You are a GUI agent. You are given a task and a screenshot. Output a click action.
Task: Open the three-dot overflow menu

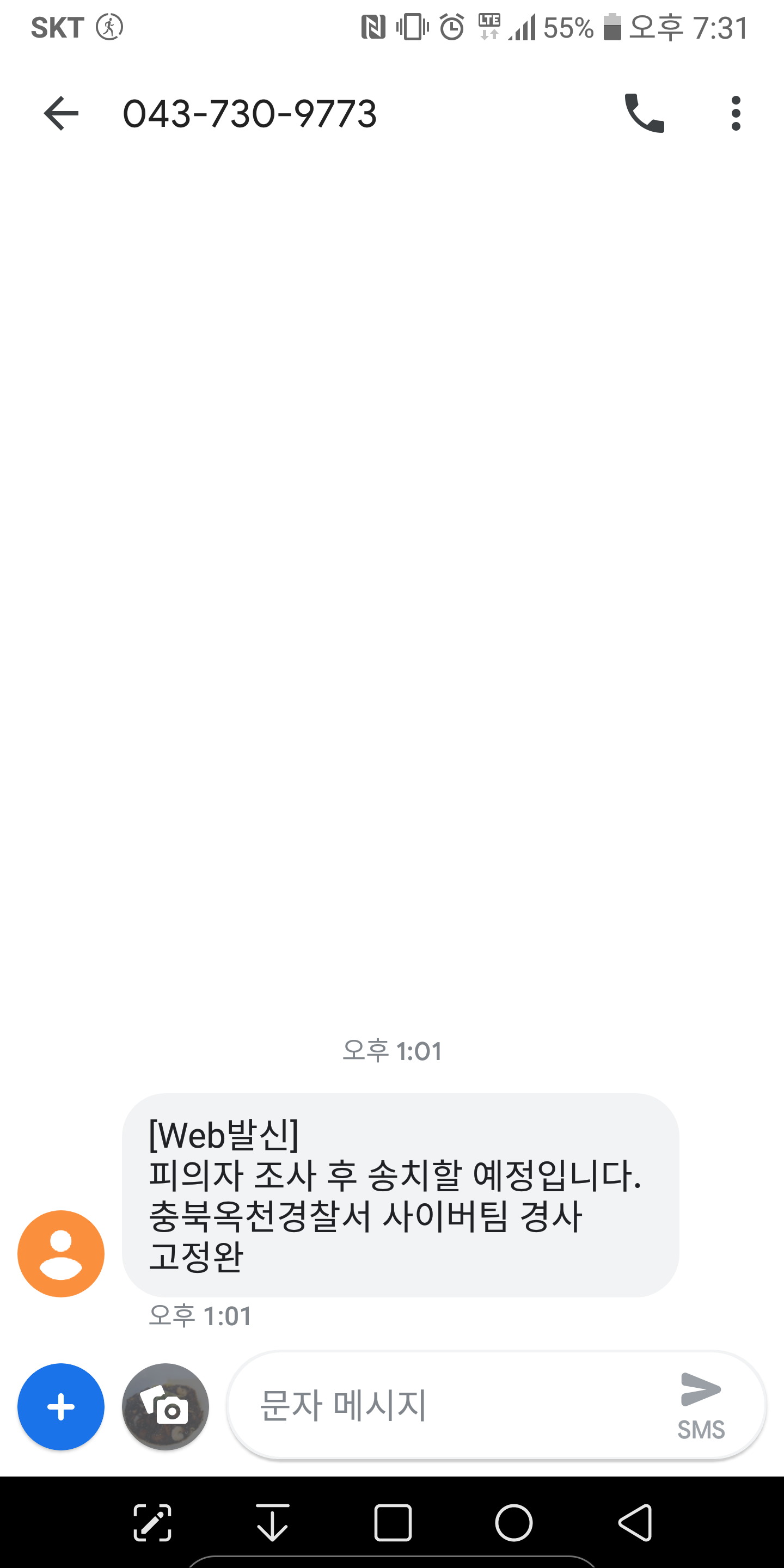pyautogui.click(x=736, y=113)
